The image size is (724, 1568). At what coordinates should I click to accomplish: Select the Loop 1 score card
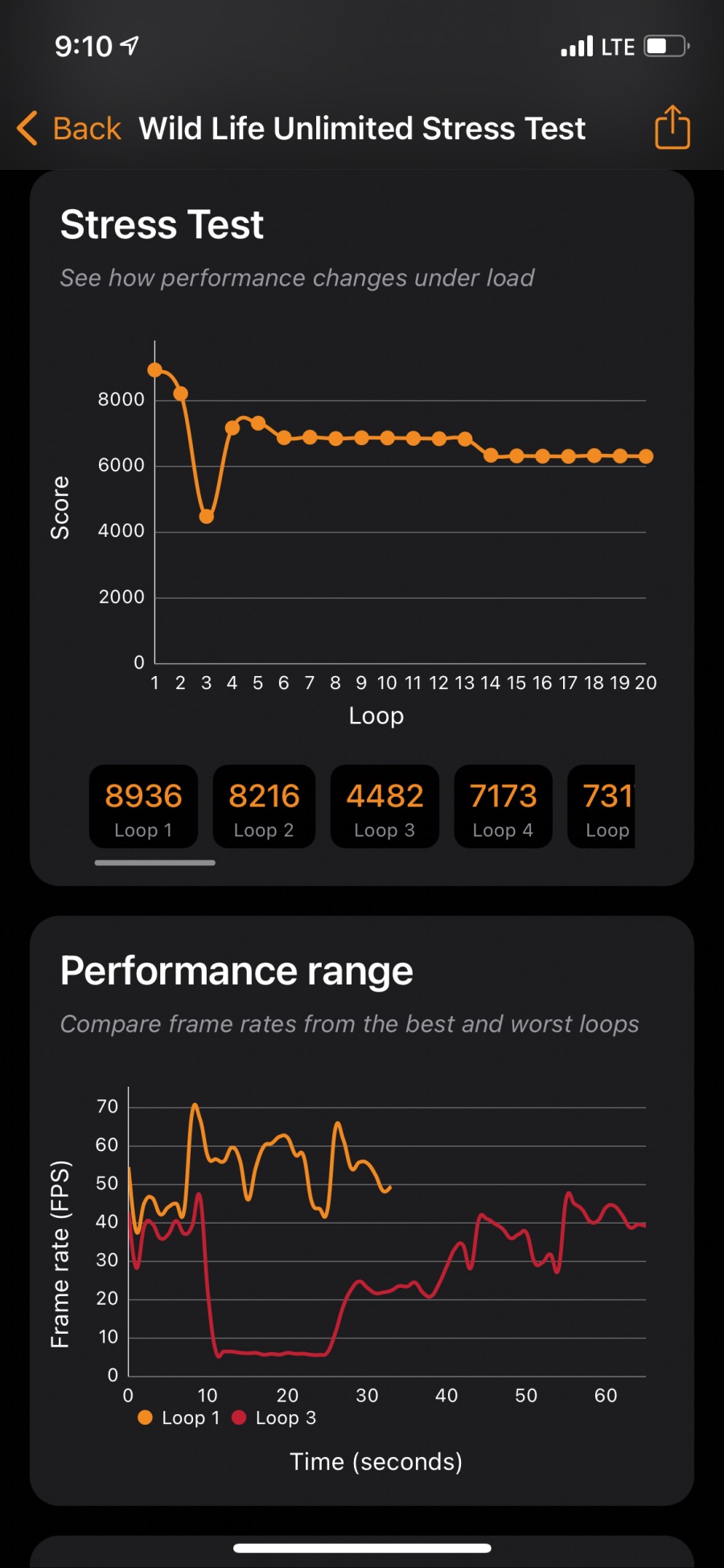143,807
